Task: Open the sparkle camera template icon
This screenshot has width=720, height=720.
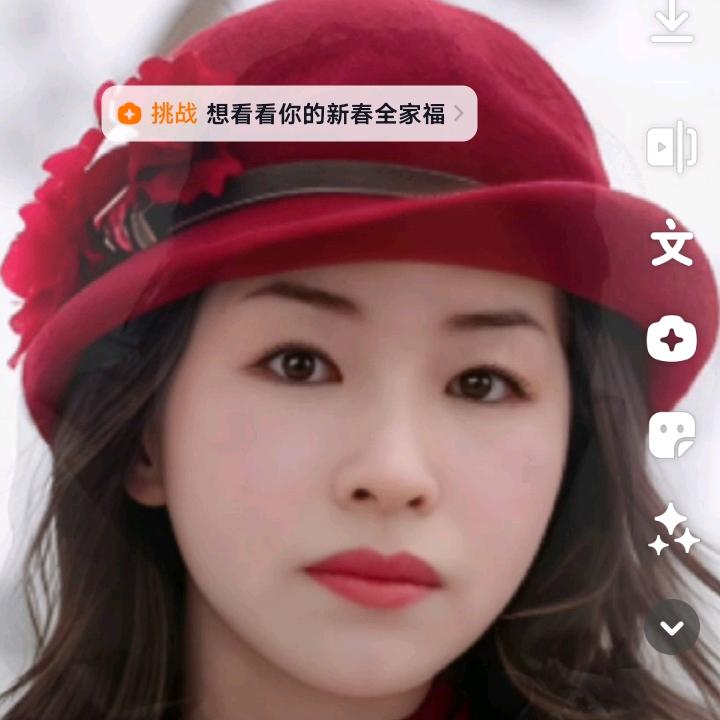Action: [672, 339]
